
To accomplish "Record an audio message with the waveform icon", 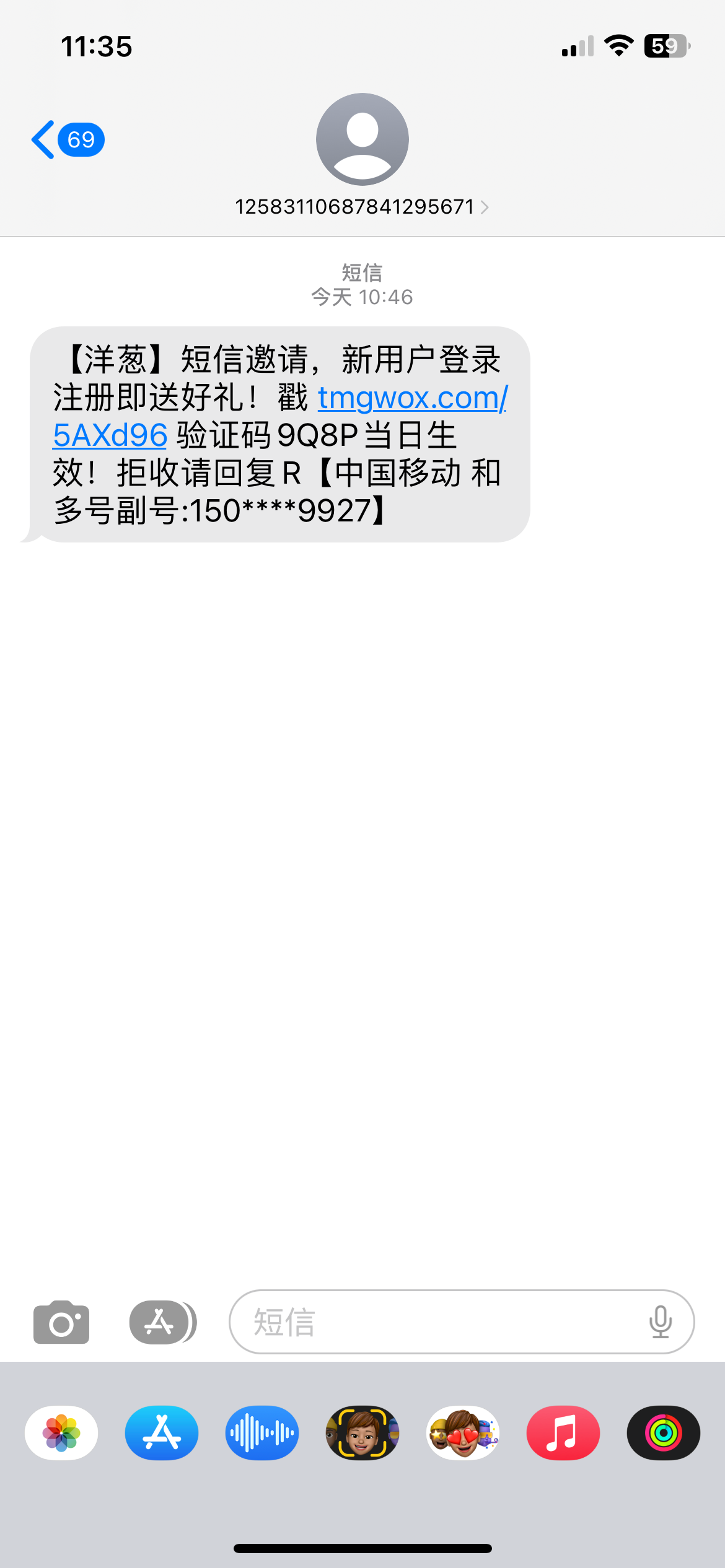I will [262, 1433].
